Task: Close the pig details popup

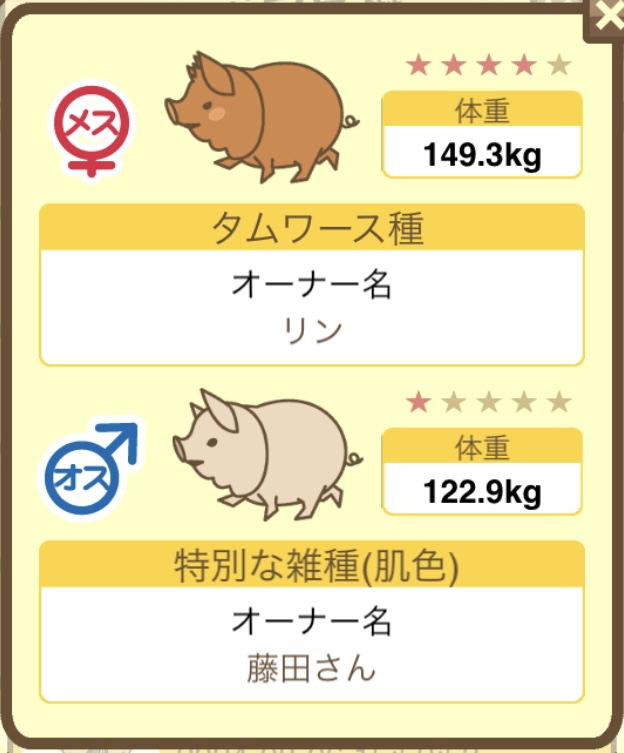Action: (607, 15)
